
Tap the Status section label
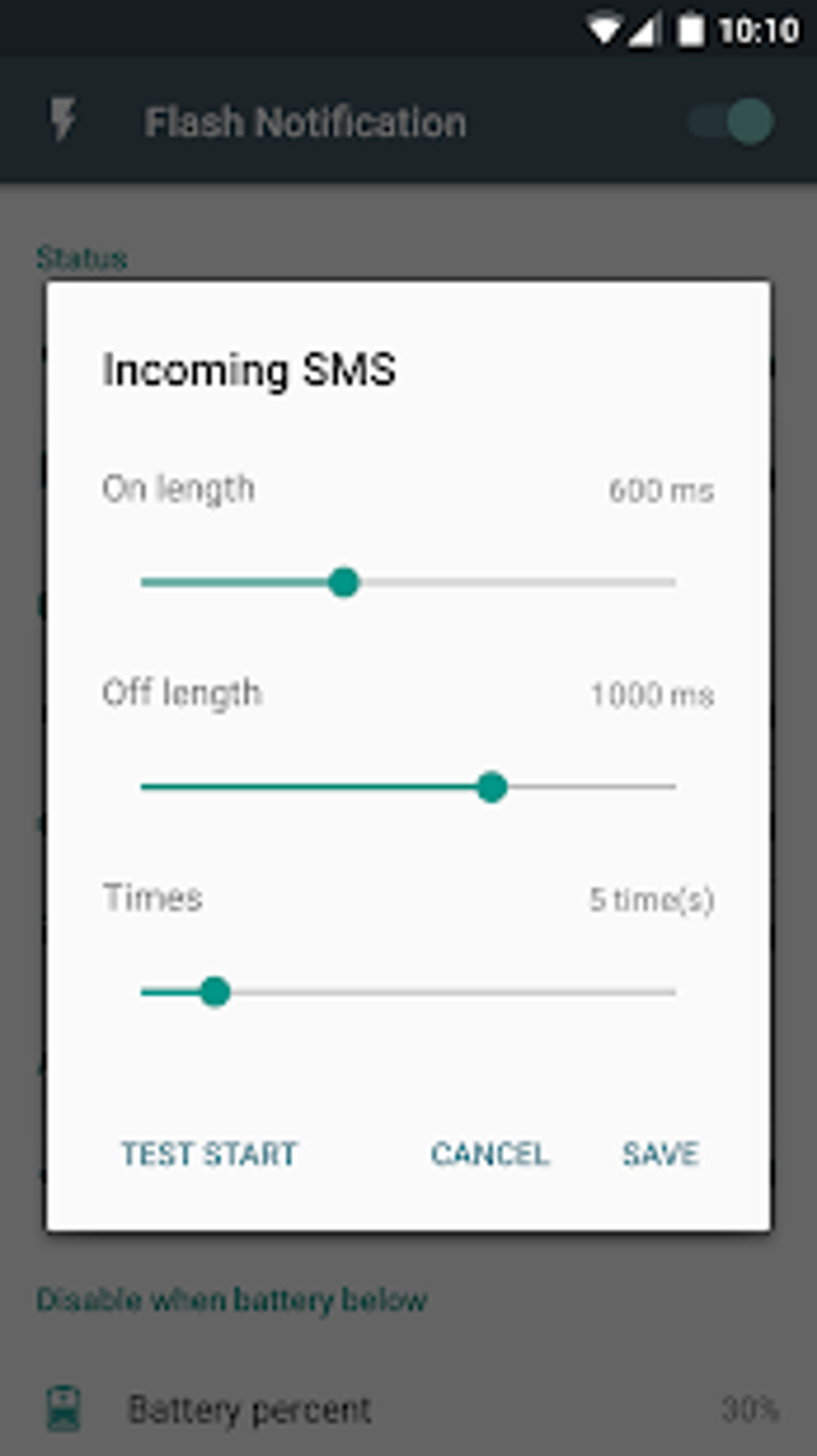coord(83,256)
